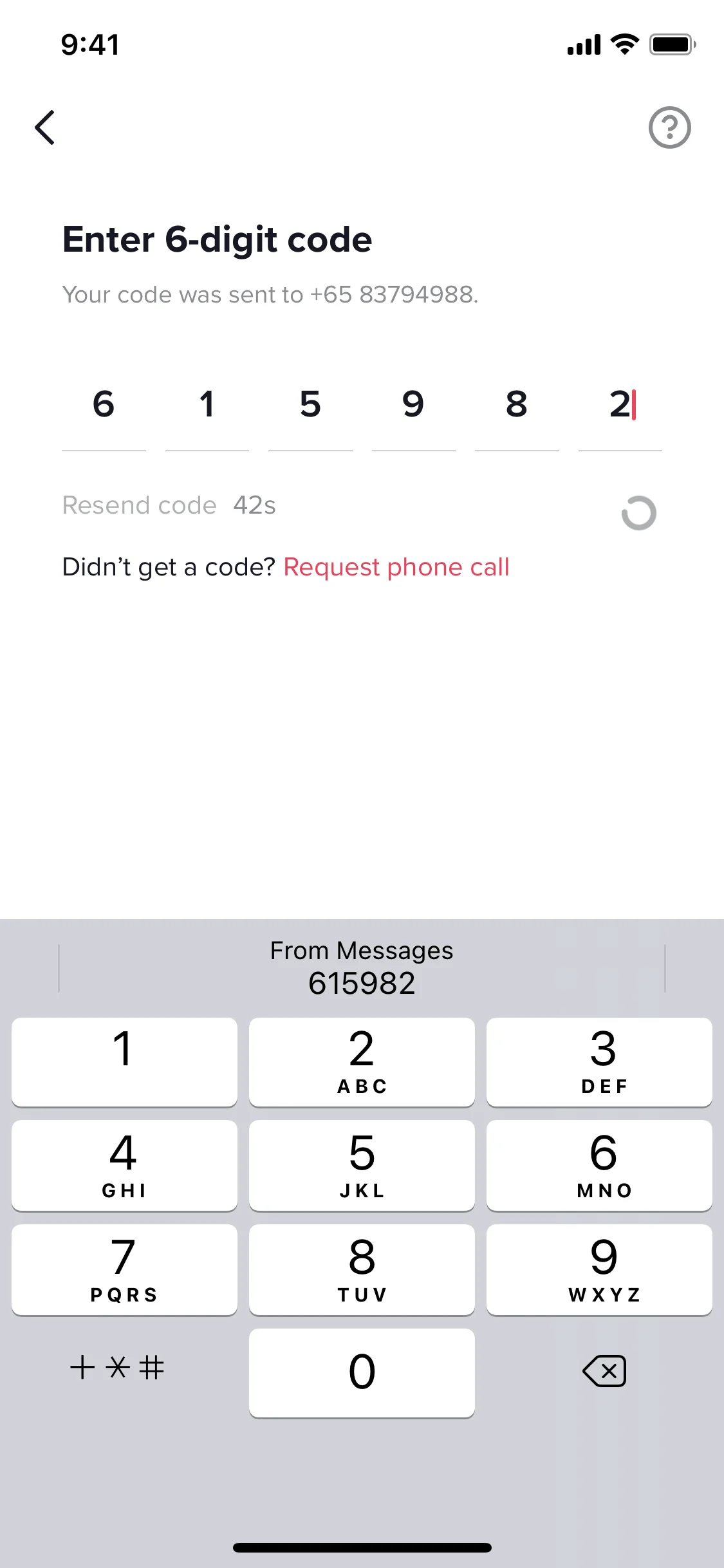The width and height of the screenshot is (724, 1568).
Task: Tap the back chevron icon
Action: [44, 127]
